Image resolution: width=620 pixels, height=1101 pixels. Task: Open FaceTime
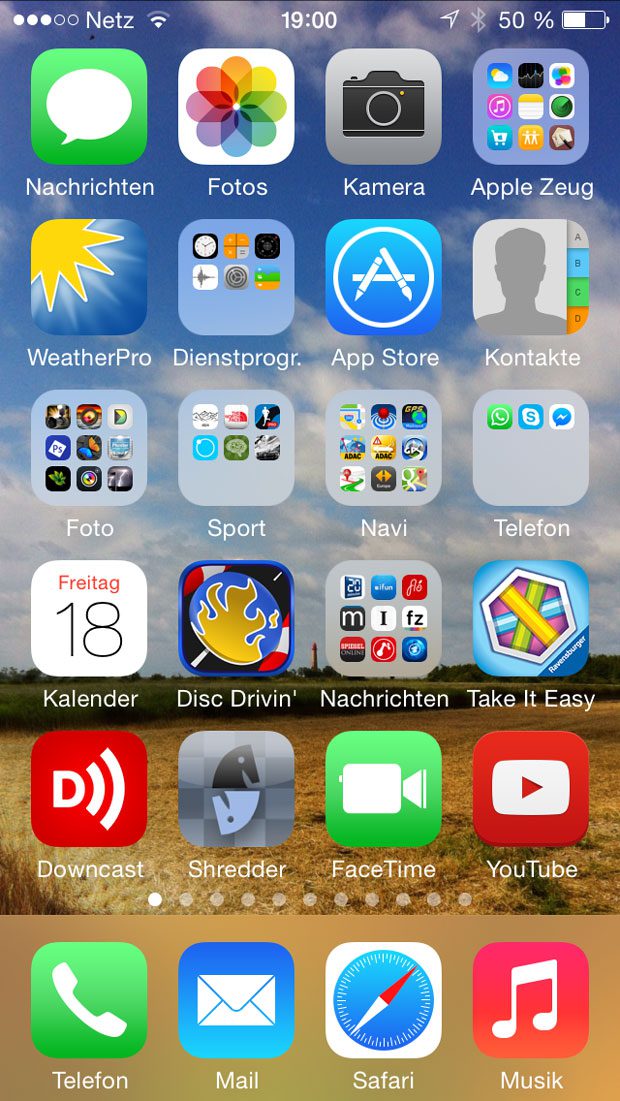click(383, 789)
